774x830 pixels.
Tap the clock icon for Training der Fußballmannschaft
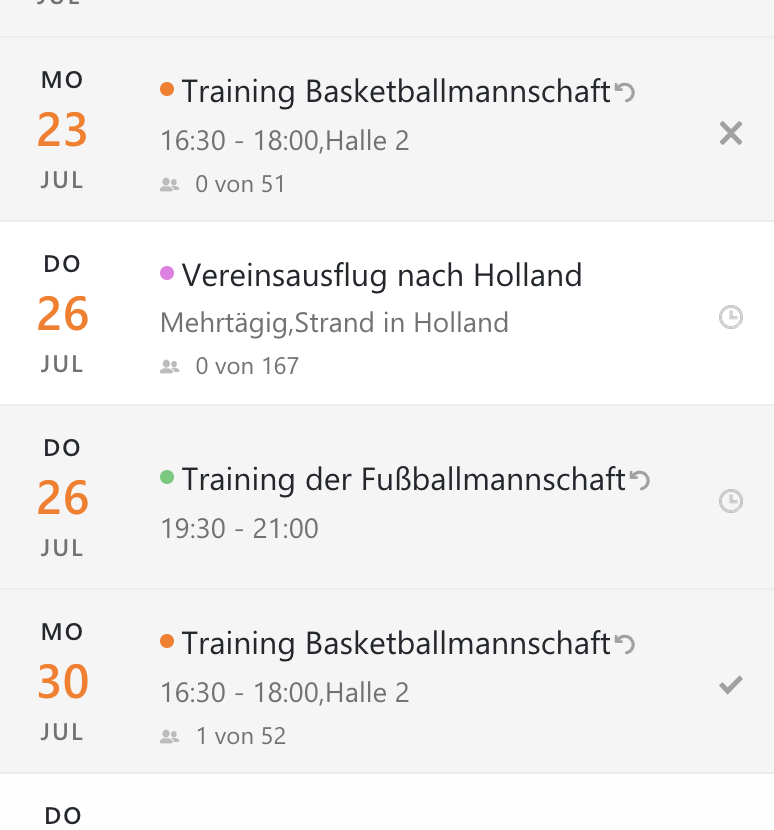pos(731,501)
